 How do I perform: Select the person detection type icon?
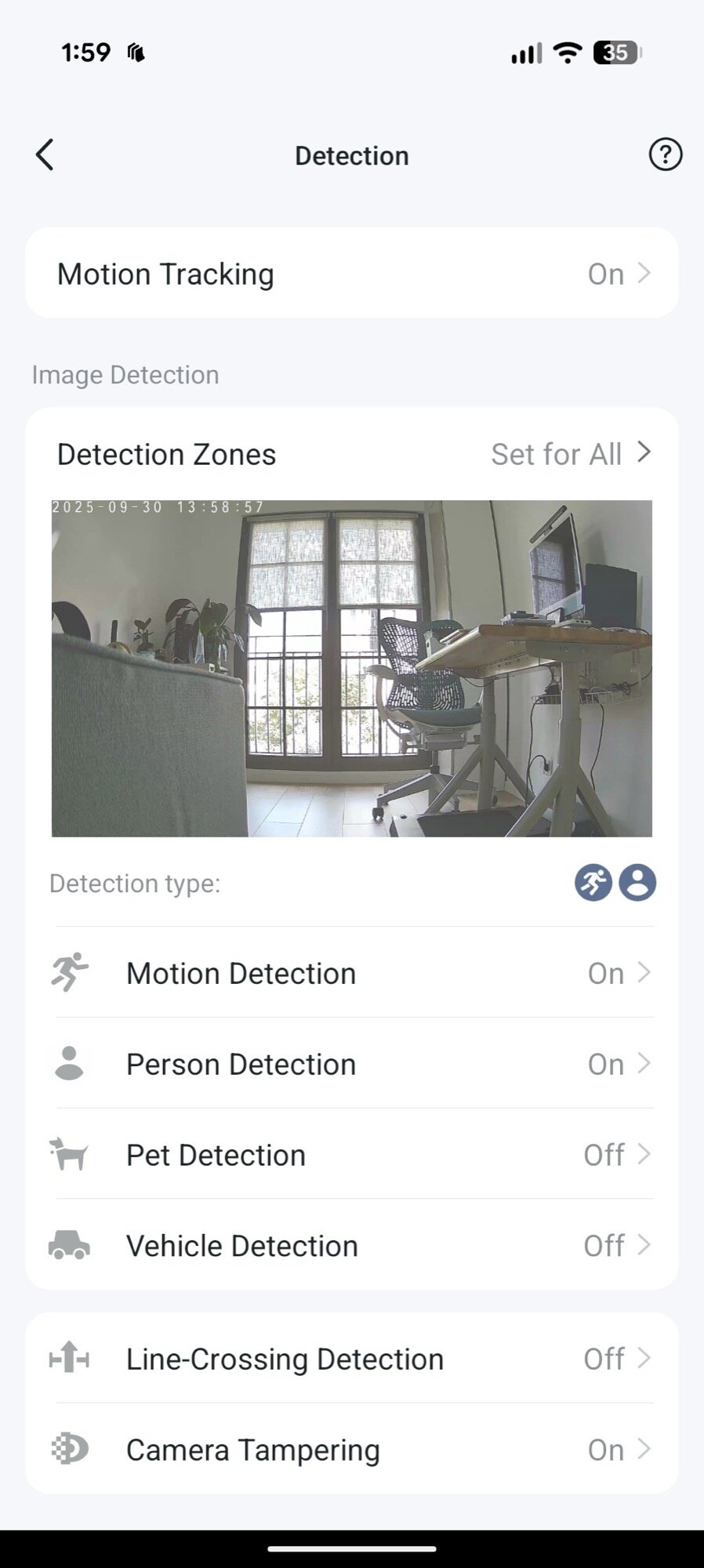pos(637,883)
